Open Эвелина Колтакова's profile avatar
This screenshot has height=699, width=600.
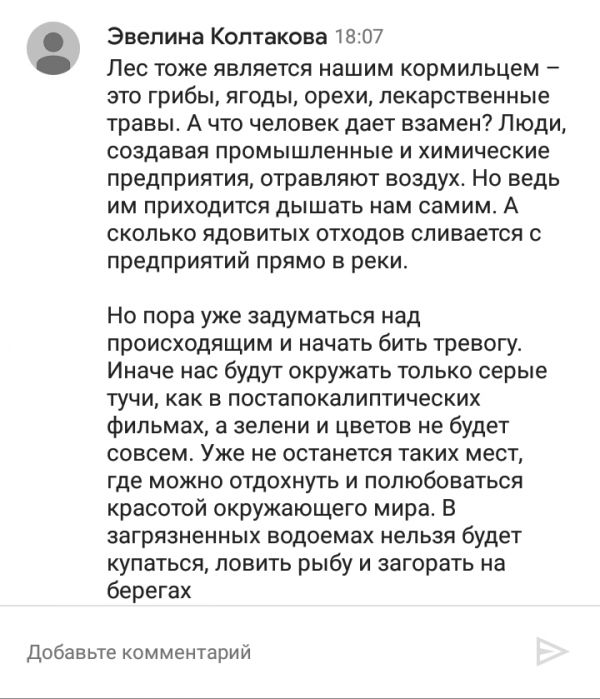[57, 50]
